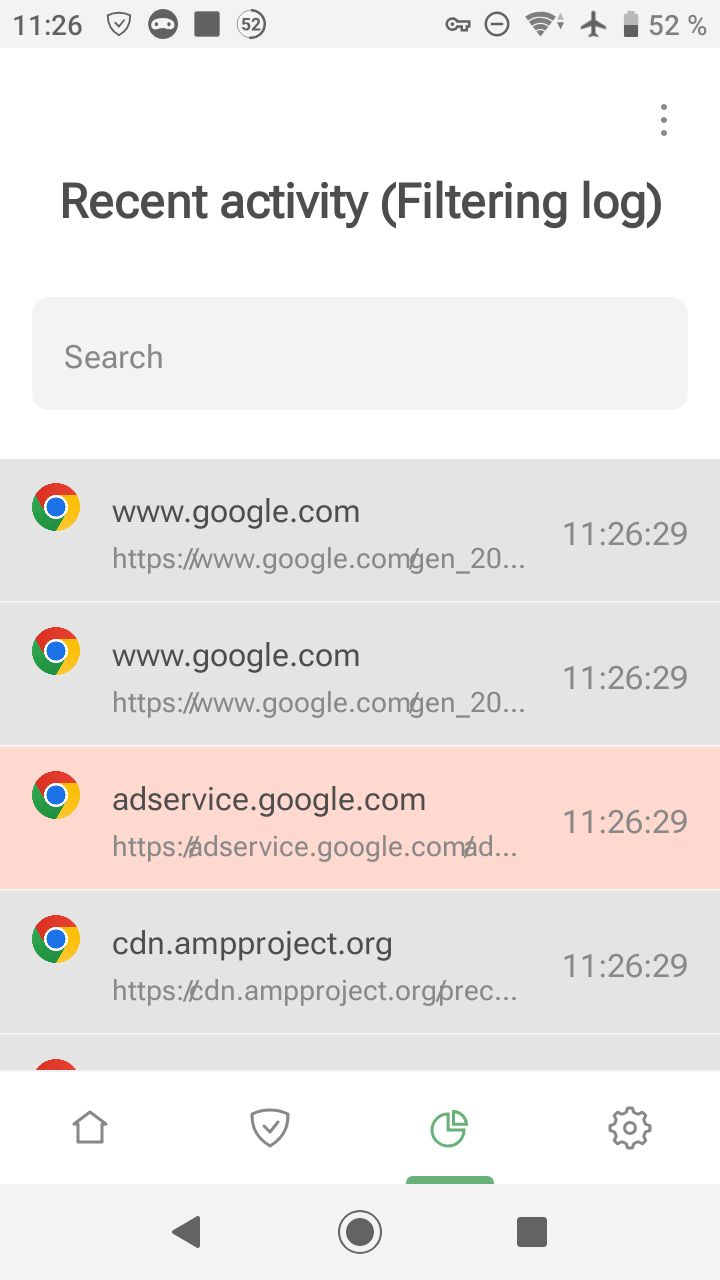Click the Chrome icon beside cdn.ampproject.org
Viewport: 720px width, 1280px height.
(55, 940)
